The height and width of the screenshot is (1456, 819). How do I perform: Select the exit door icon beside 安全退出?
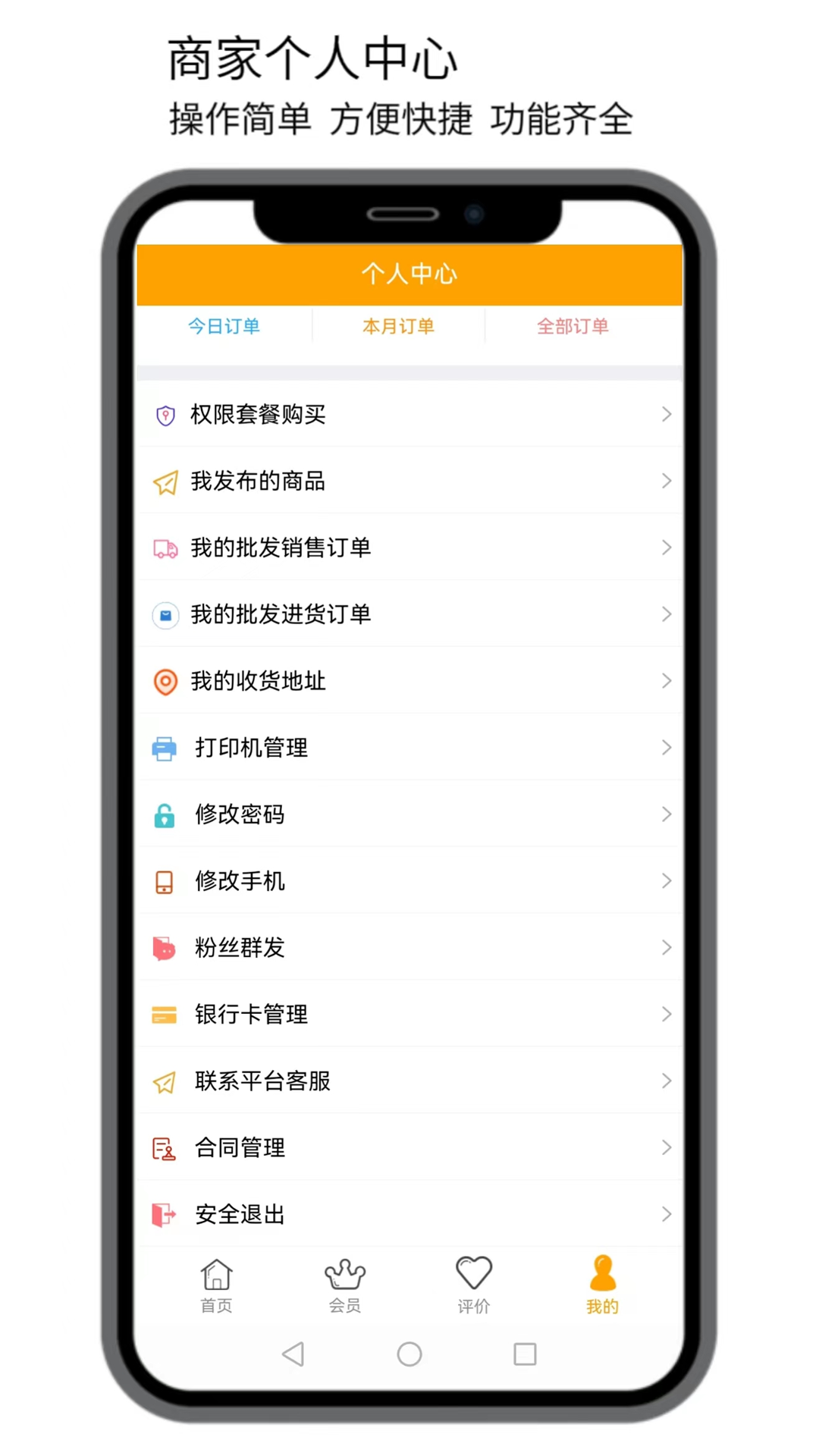click(x=165, y=1214)
